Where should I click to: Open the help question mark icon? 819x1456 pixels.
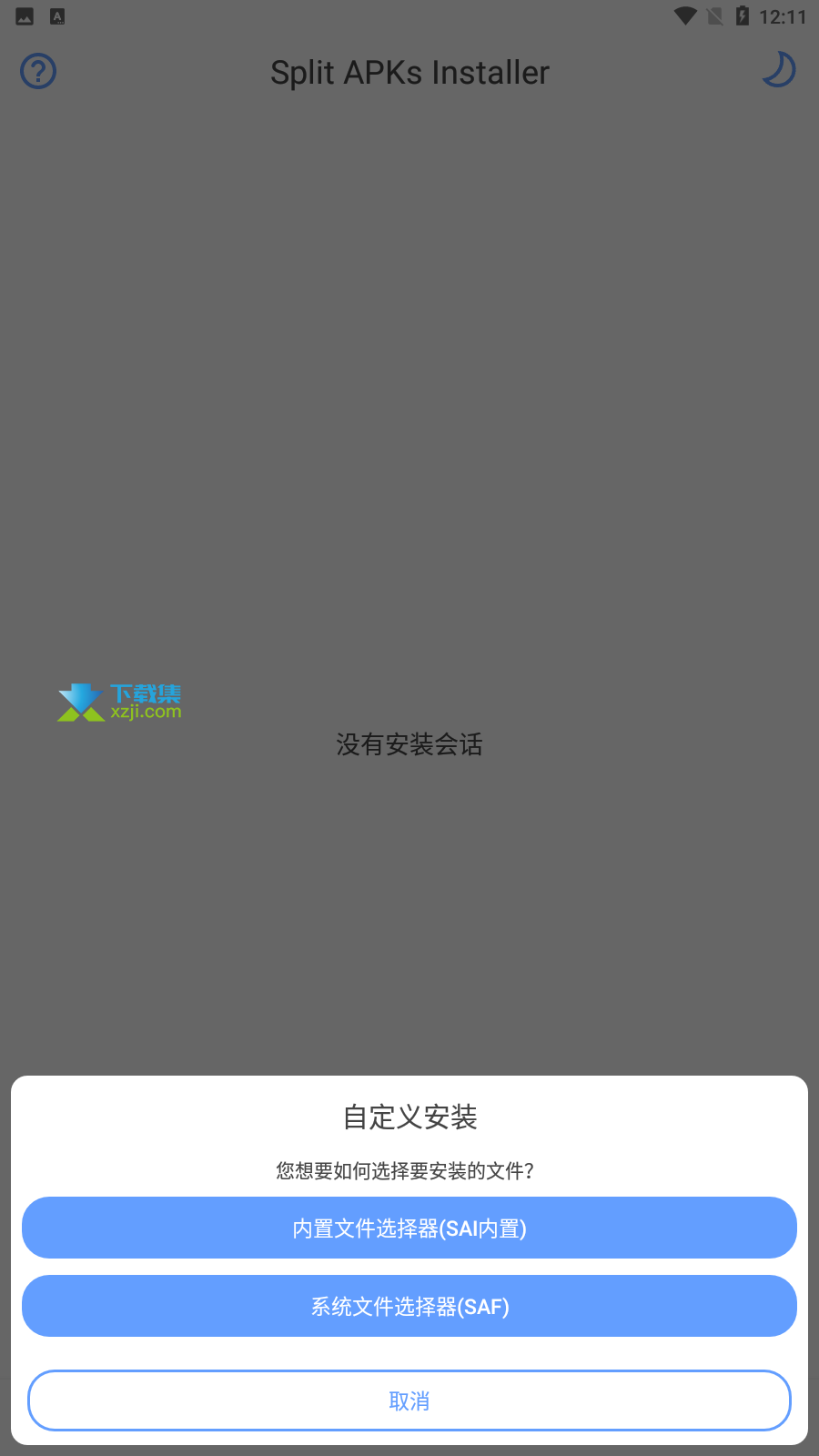click(x=38, y=71)
